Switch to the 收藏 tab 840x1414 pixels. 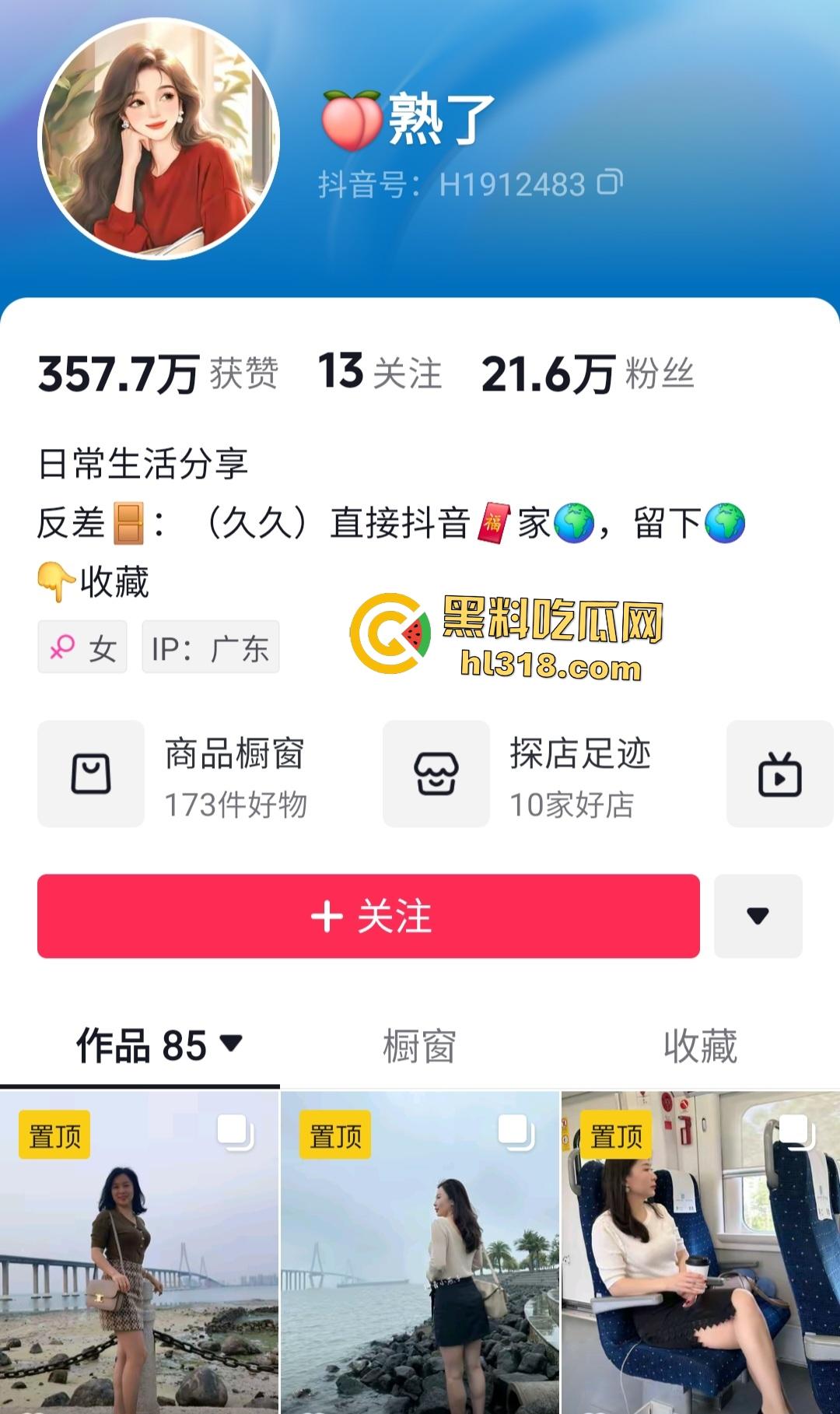coord(704,1047)
